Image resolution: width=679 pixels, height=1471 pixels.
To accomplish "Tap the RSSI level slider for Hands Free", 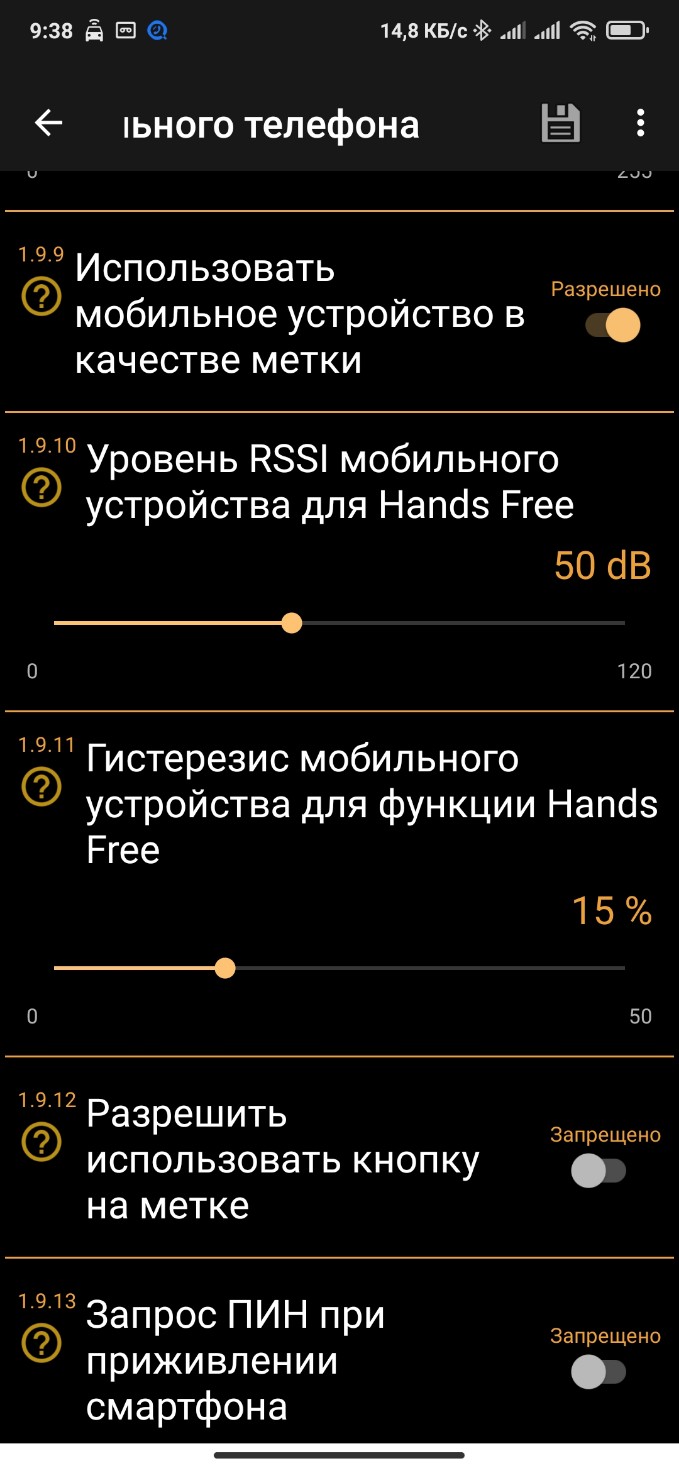I will (292, 623).
